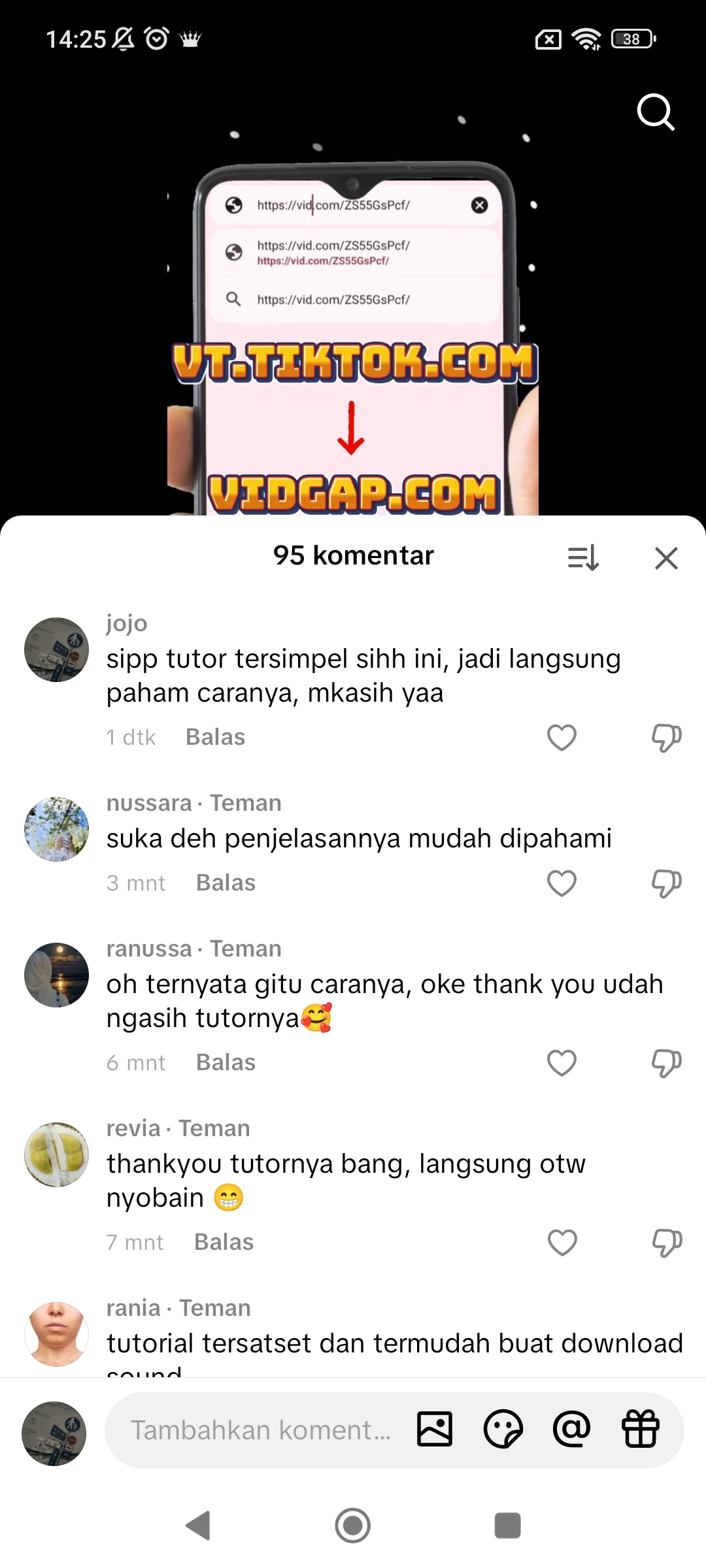
Task: Open the search icon above the video
Action: coord(655,112)
